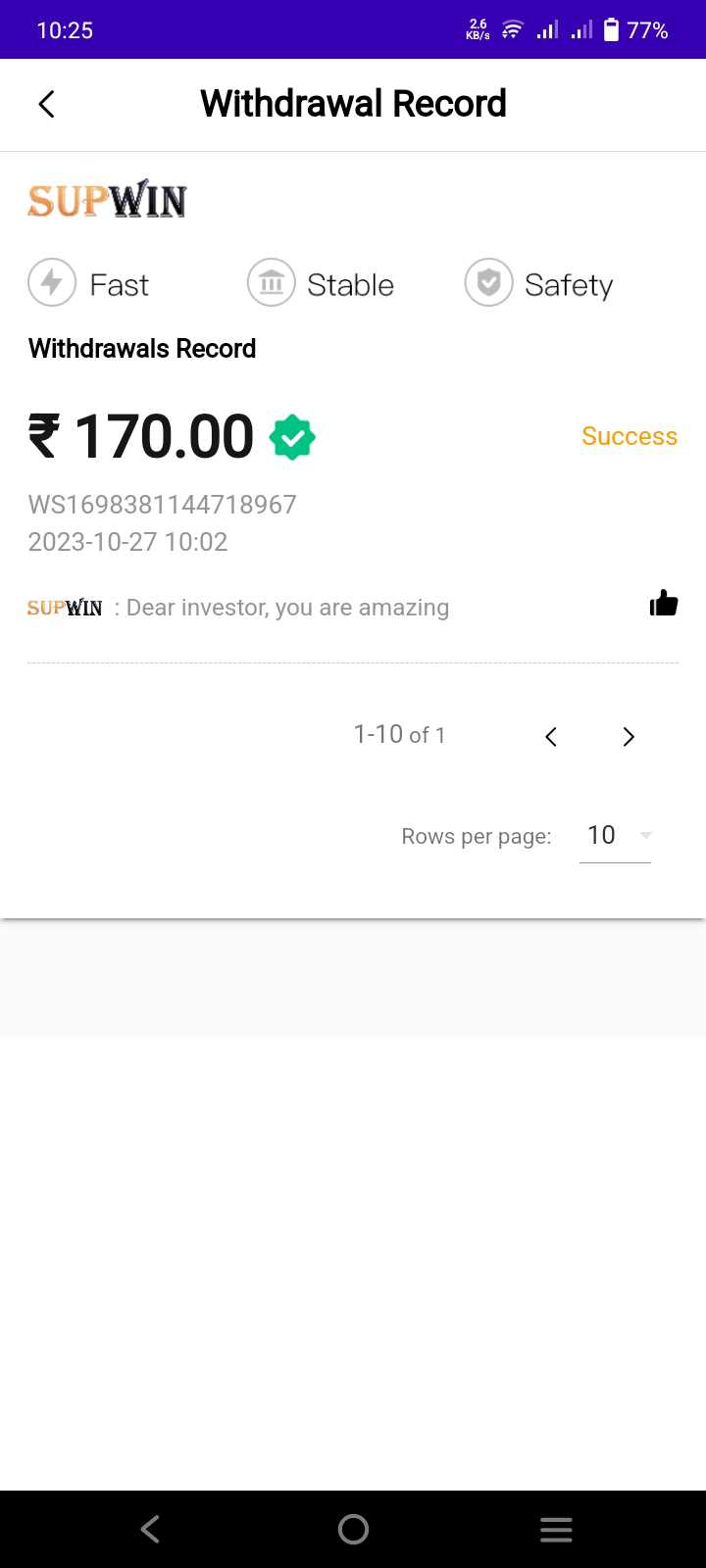Go to the previous page of records

pyautogui.click(x=551, y=737)
